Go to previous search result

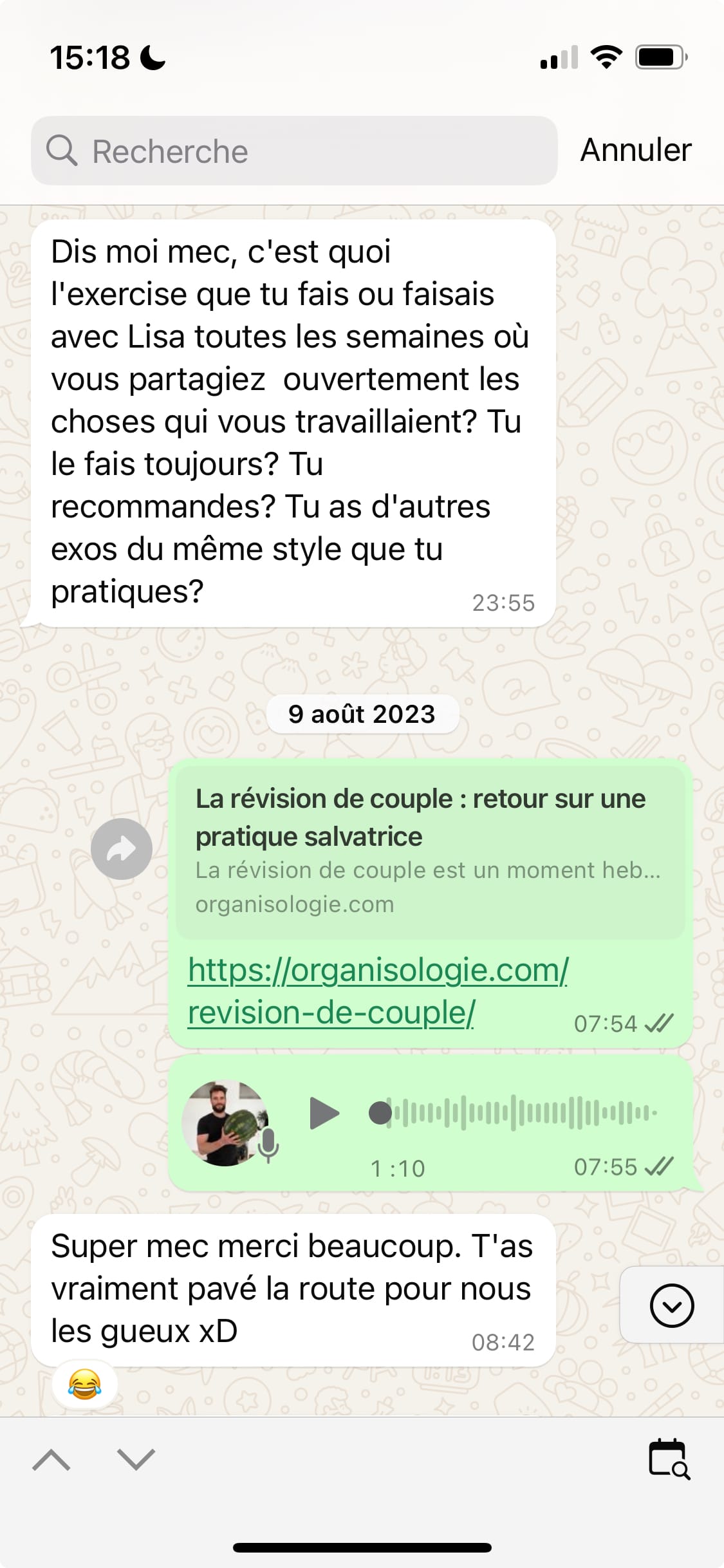point(51,1460)
